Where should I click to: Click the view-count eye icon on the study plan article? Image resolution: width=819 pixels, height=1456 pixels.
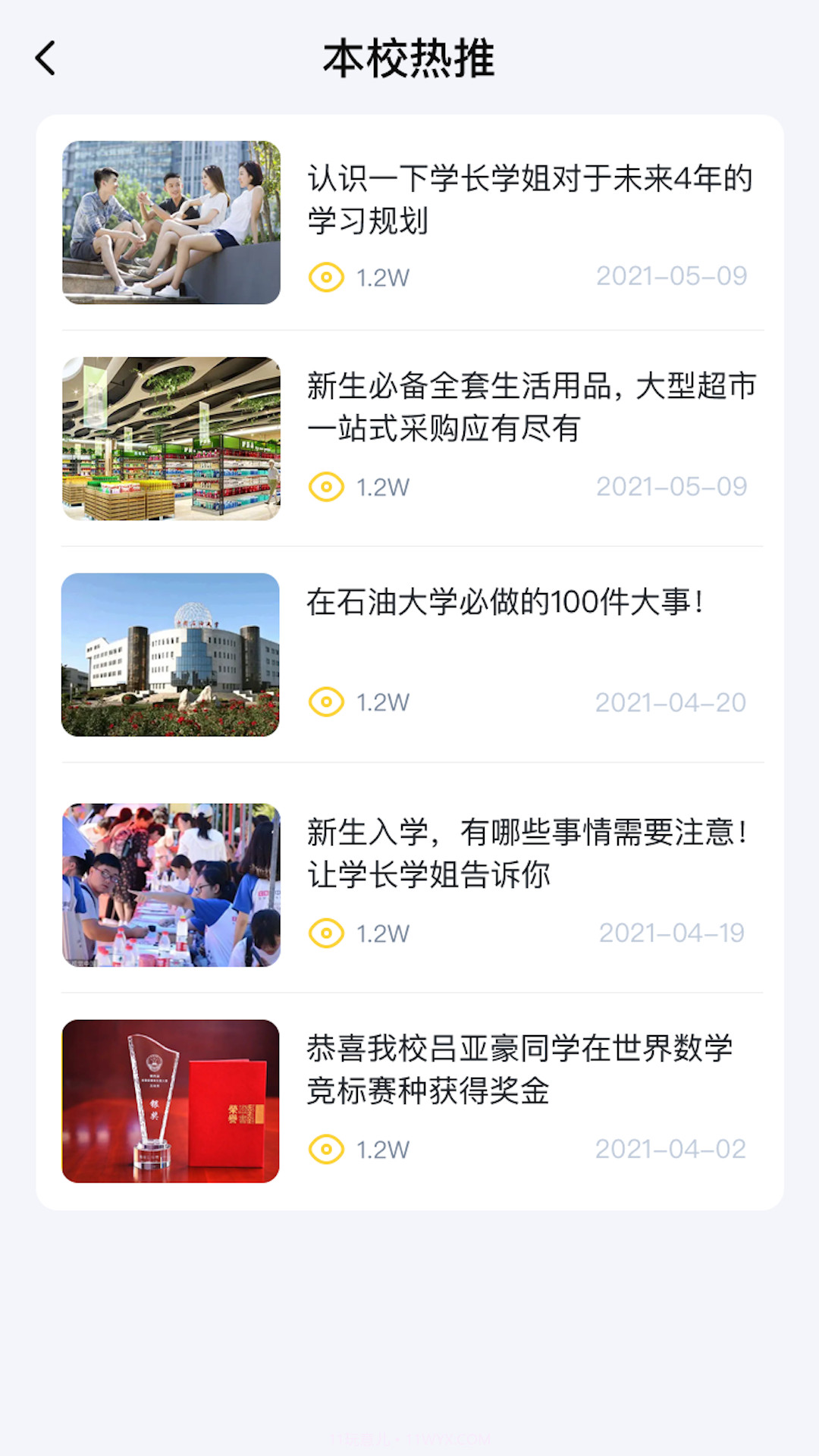click(x=326, y=277)
